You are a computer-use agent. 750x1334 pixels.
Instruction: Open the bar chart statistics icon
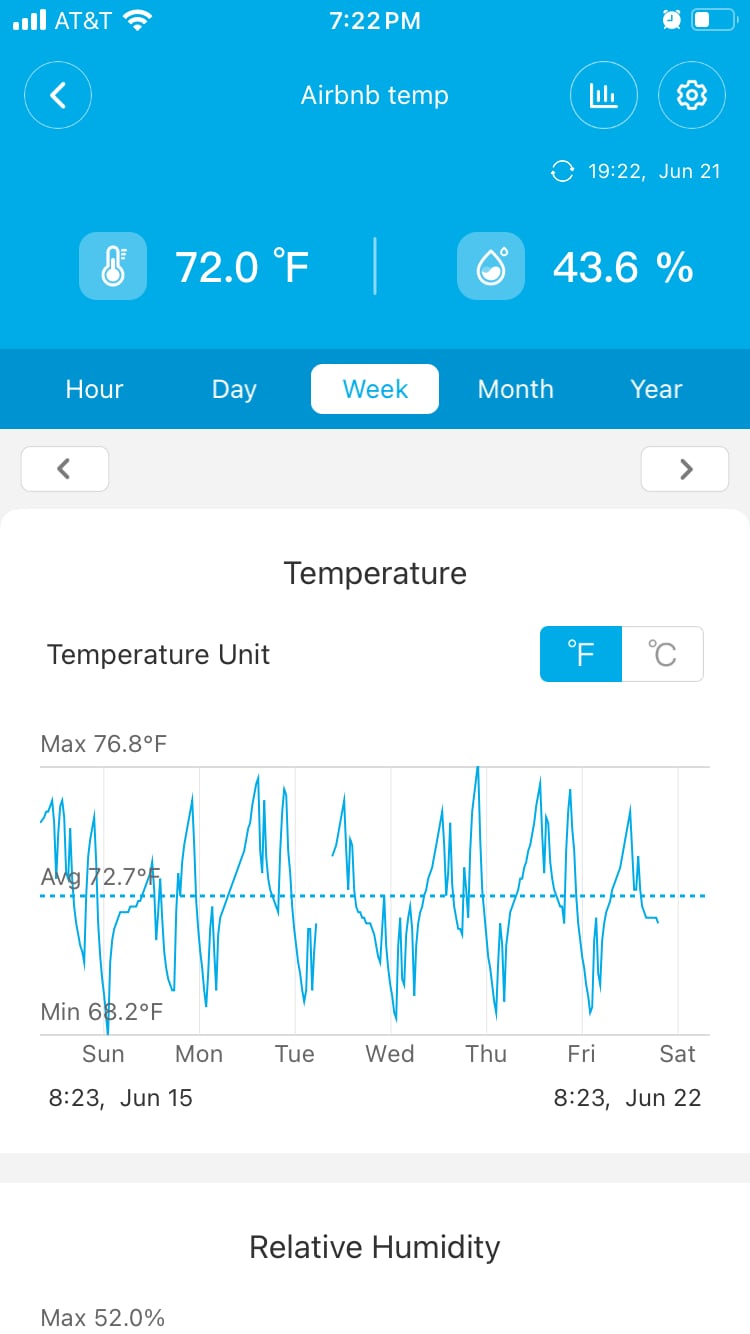(x=603, y=95)
